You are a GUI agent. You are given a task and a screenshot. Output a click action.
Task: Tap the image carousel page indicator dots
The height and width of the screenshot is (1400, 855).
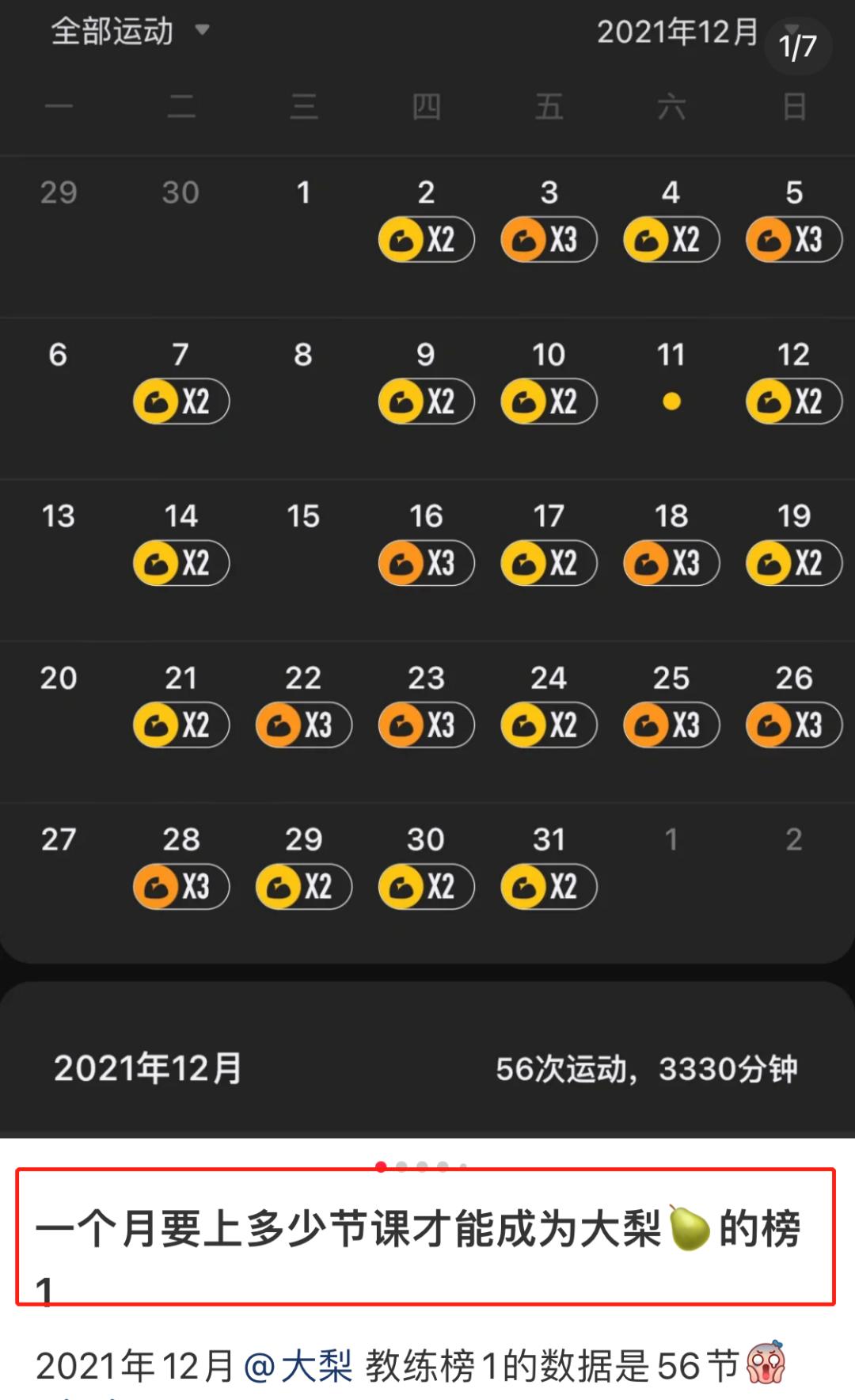422,1166
